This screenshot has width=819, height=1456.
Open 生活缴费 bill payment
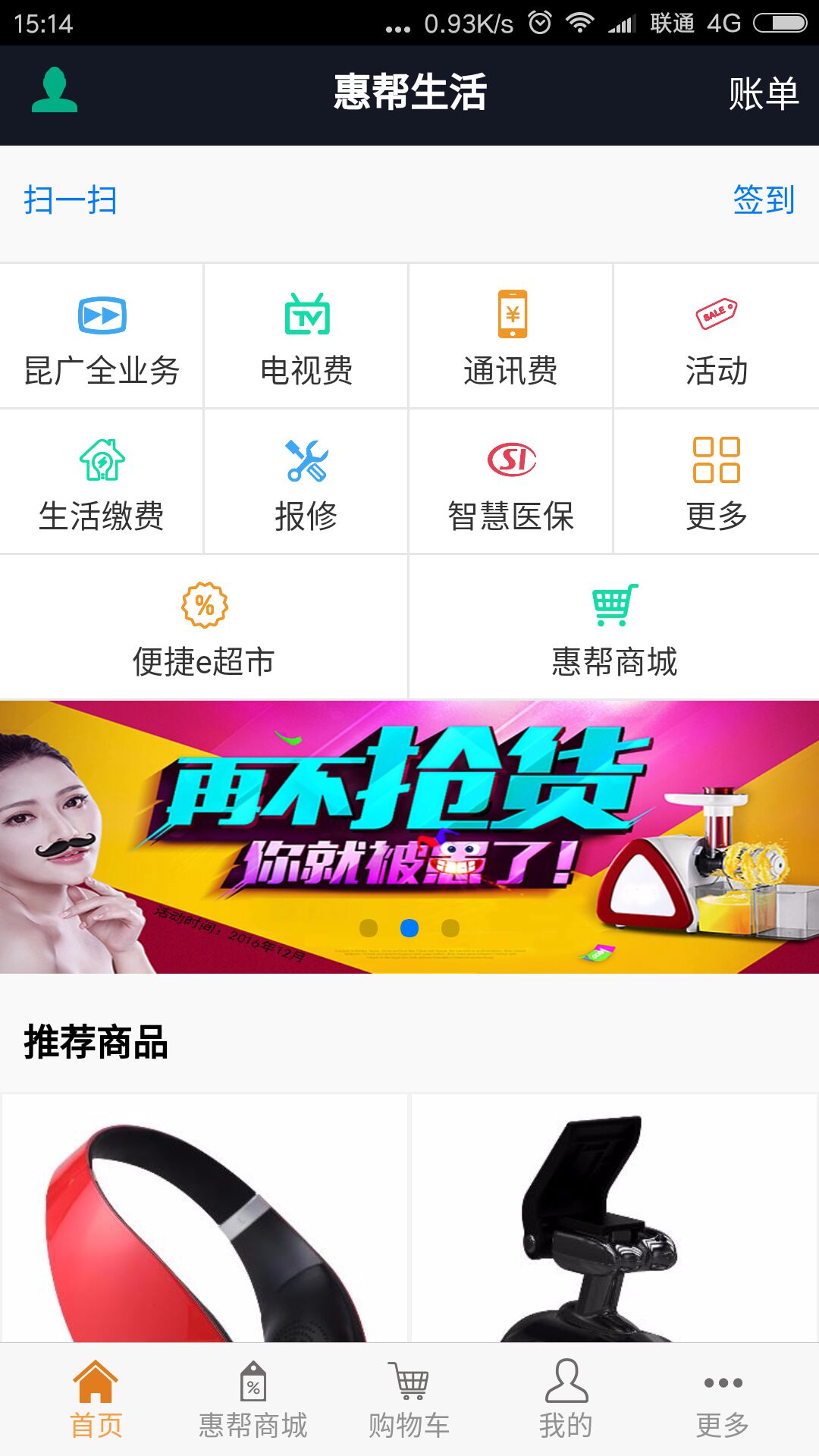102,482
